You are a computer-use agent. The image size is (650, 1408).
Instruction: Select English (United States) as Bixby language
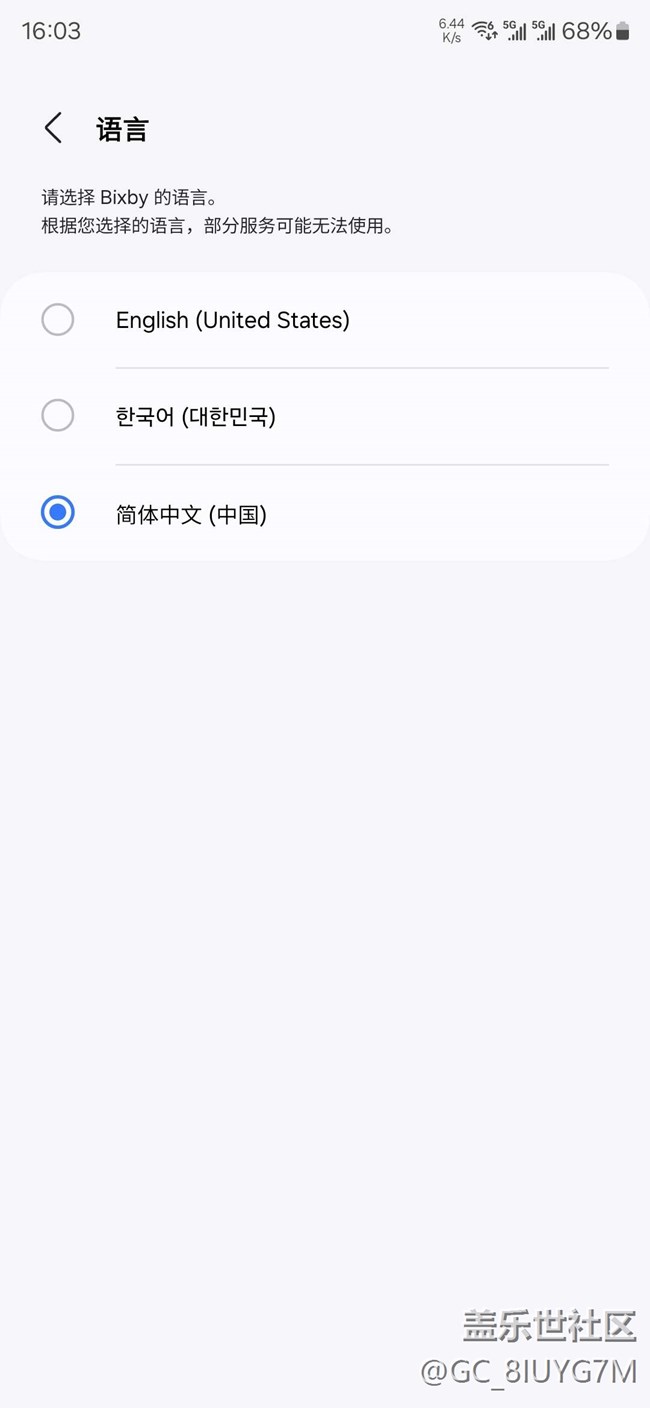[325, 320]
